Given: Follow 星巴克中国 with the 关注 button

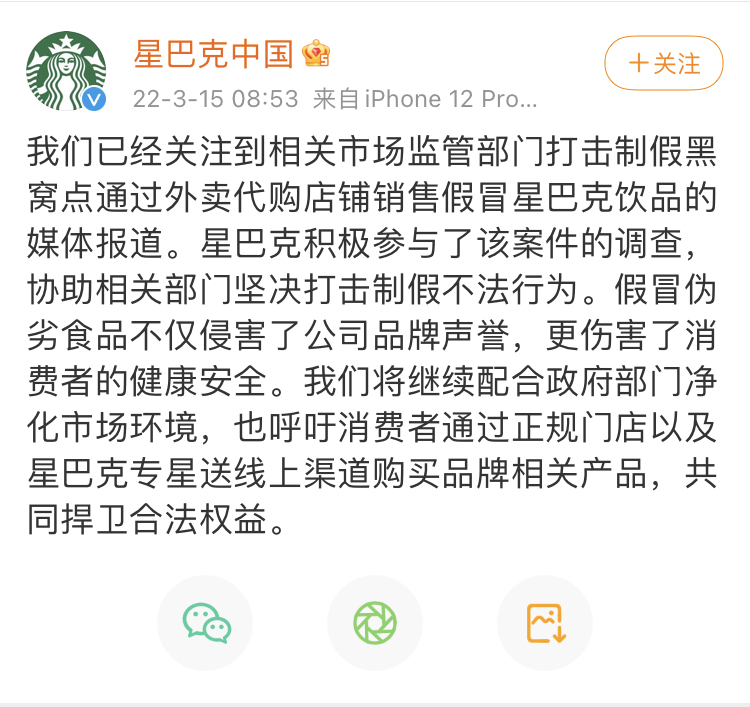Looking at the screenshot, I should coord(663,64).
